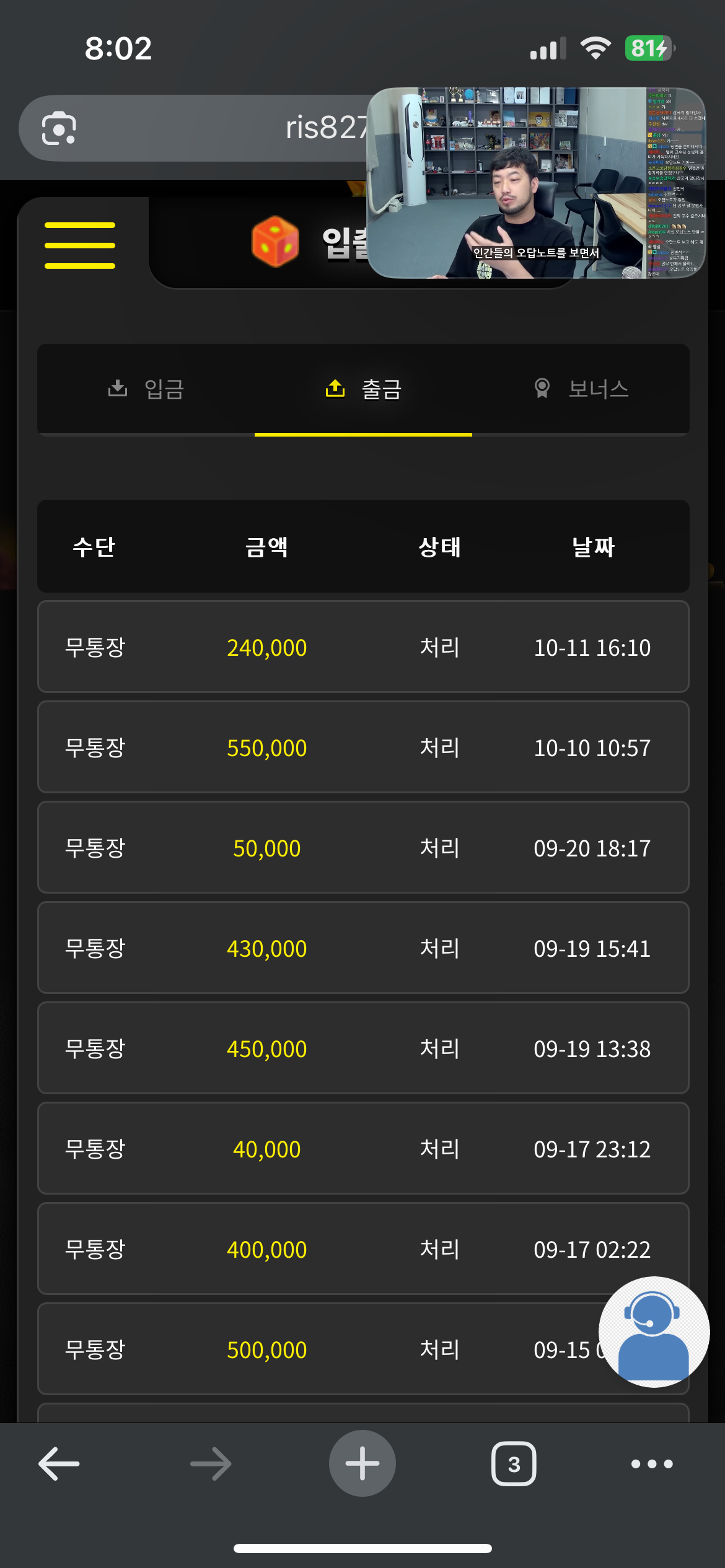Open the 보너스 tab

click(581, 389)
